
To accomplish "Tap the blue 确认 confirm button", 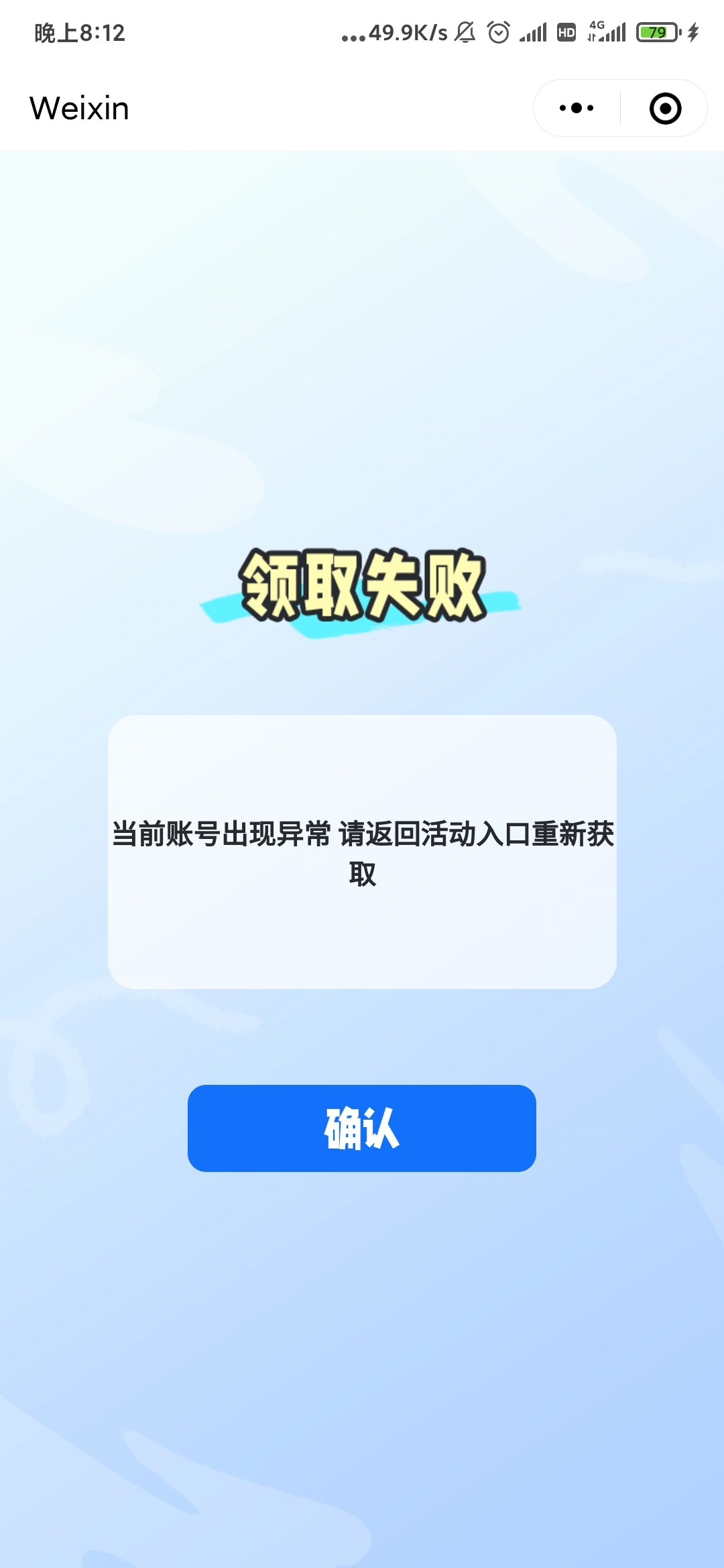I will tap(362, 1128).
